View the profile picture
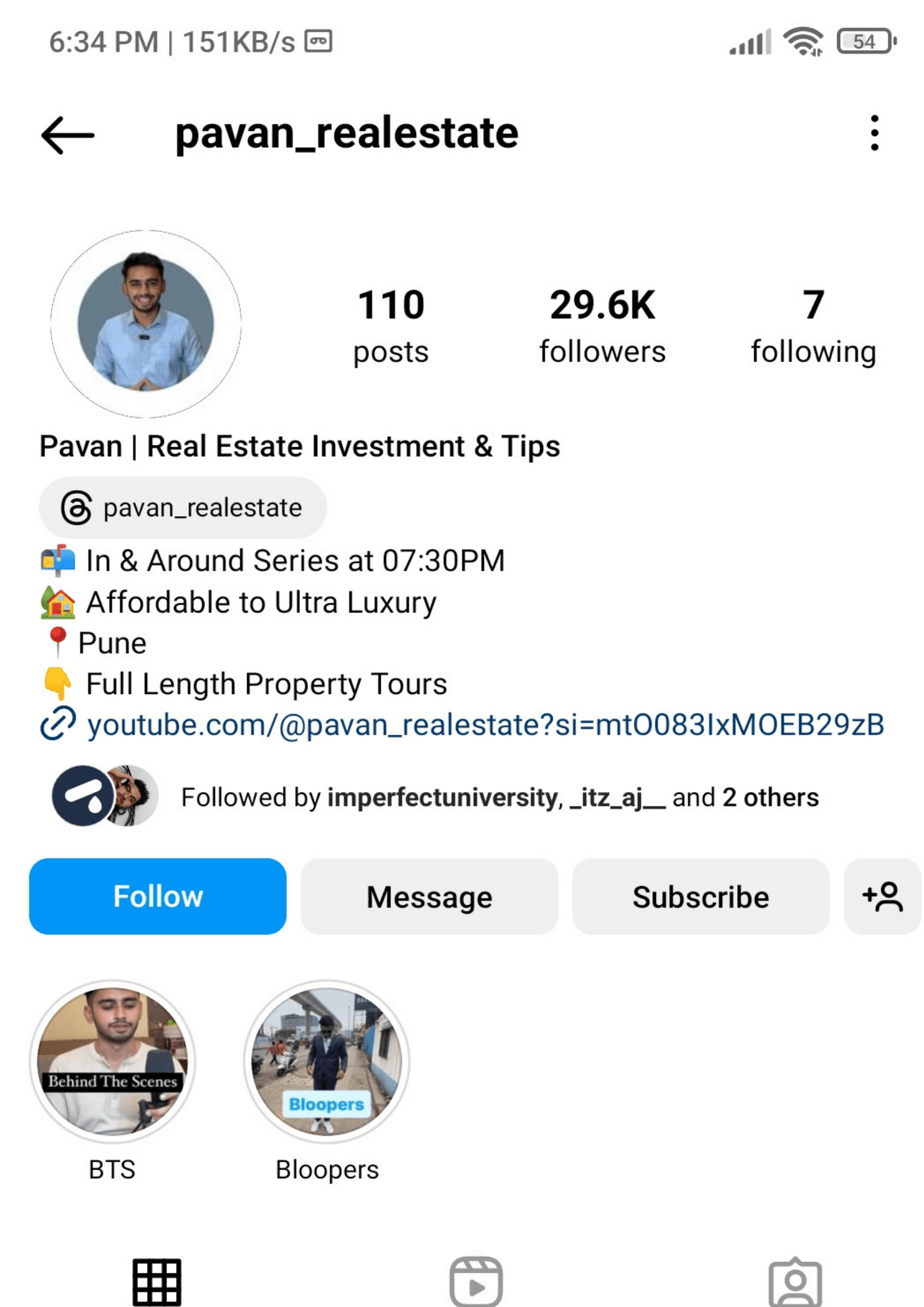The image size is (924, 1307). (146, 323)
